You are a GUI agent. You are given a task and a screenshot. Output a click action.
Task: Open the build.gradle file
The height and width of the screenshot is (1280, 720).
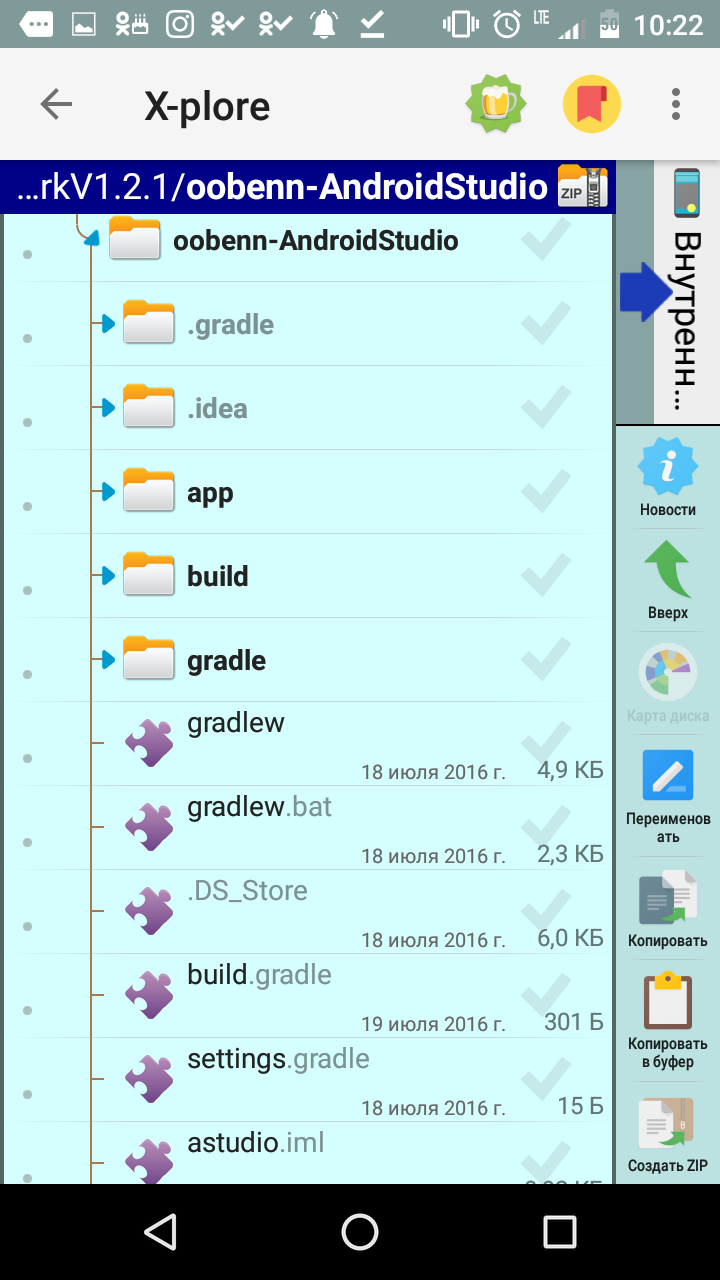(259, 976)
